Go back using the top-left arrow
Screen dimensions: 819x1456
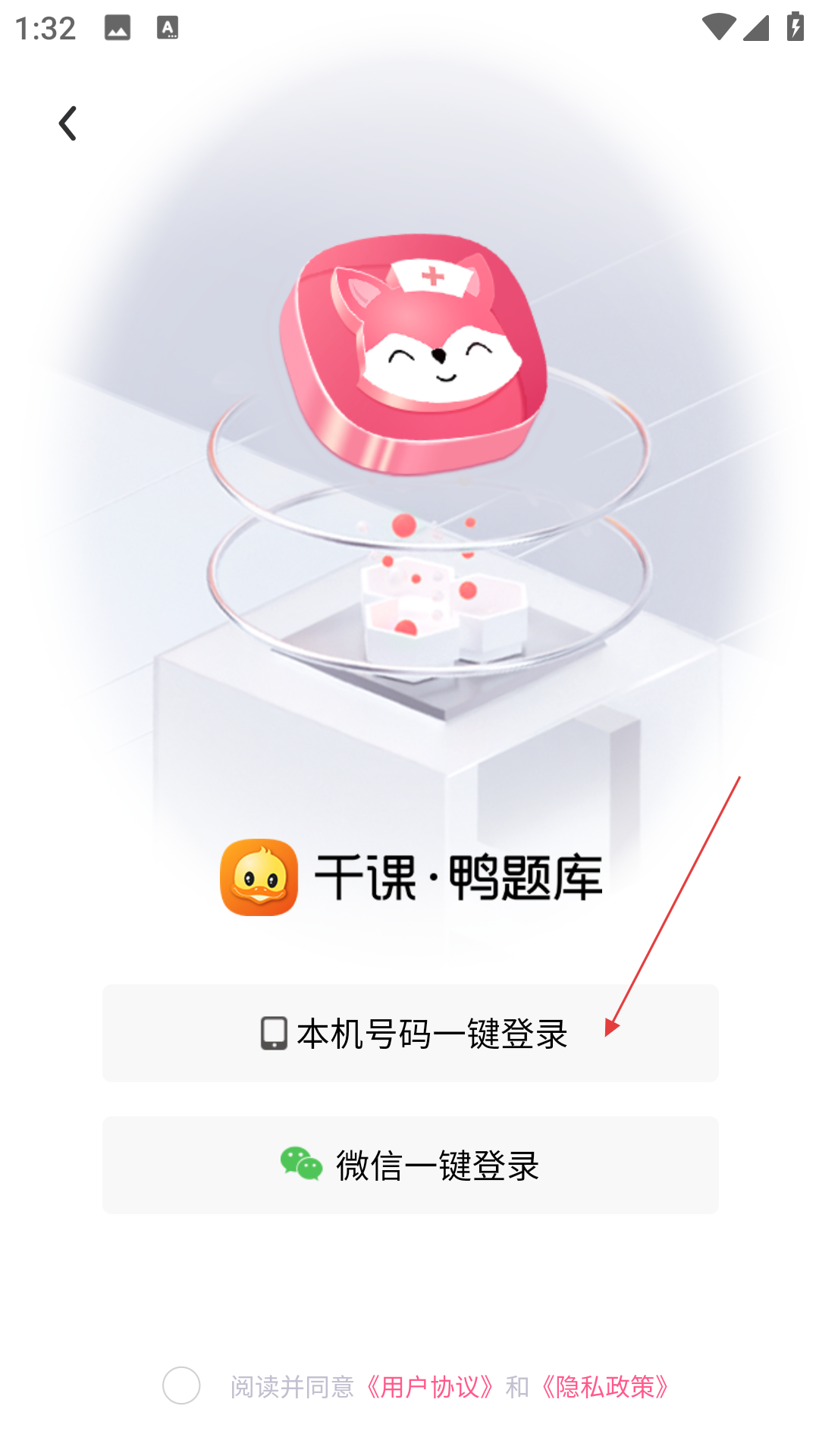pyautogui.click(x=68, y=124)
